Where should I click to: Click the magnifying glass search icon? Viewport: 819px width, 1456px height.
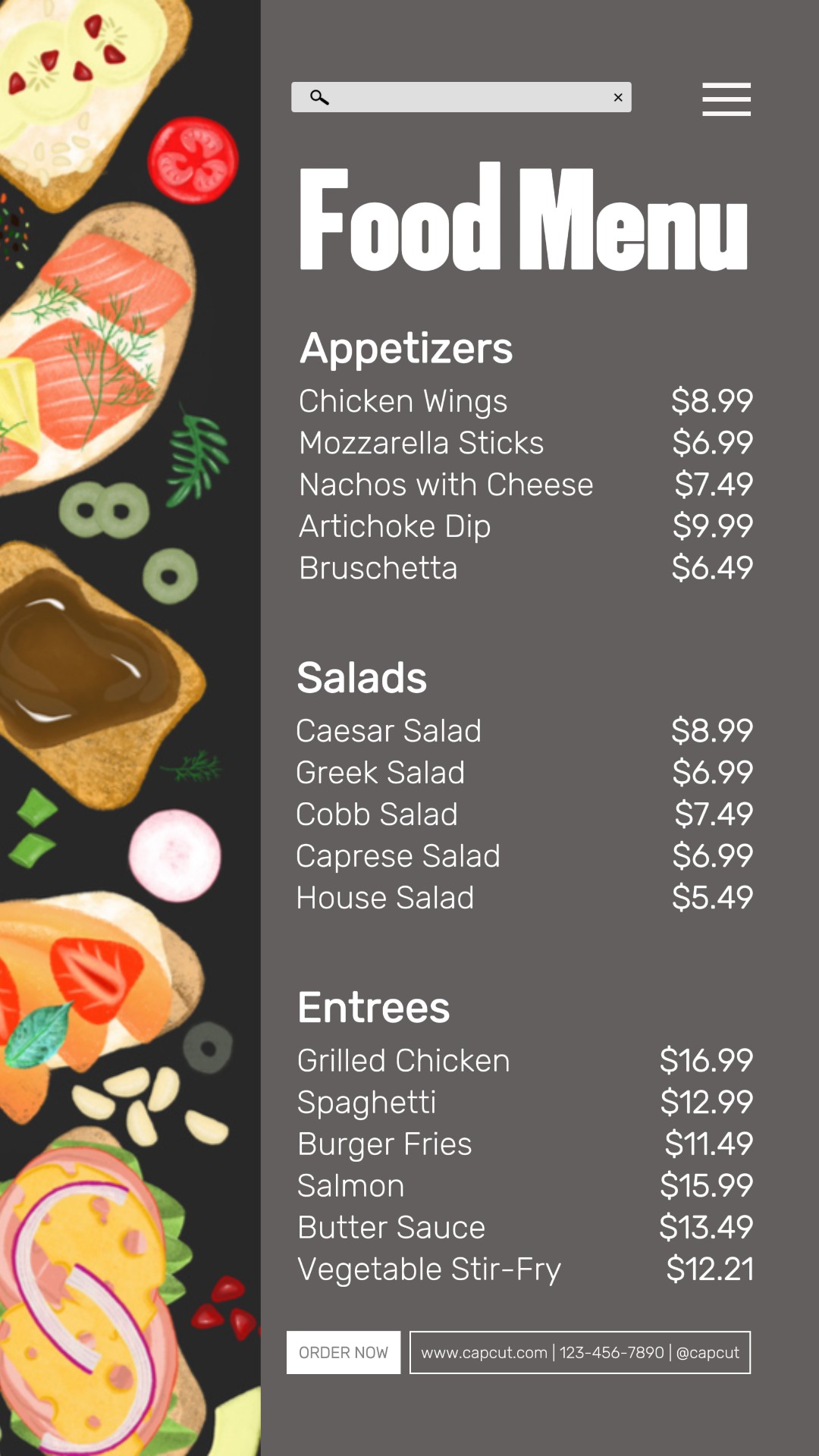[x=318, y=97]
